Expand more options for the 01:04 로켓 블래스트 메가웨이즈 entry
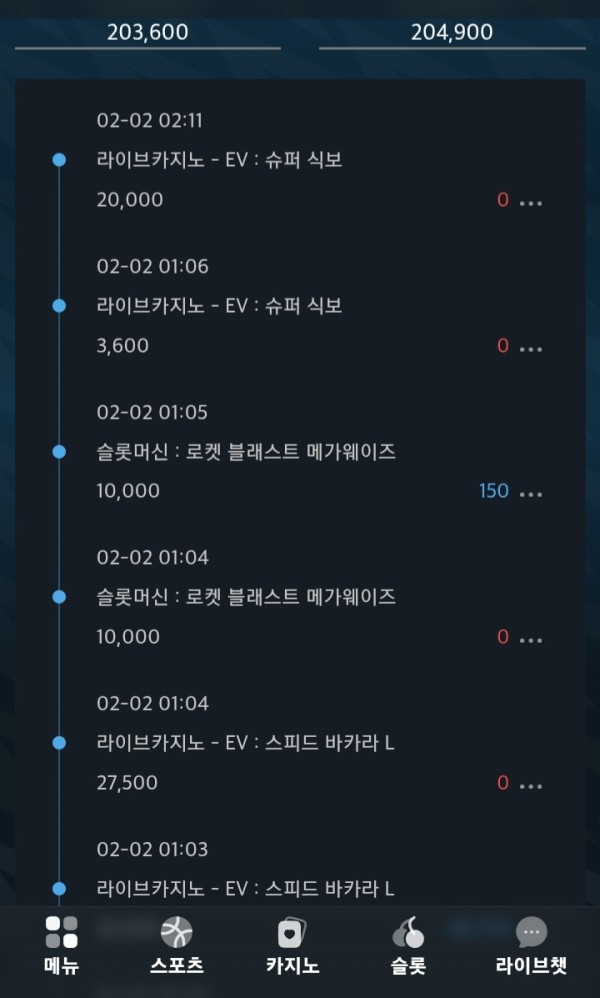Screen dimensions: 600x998 point(531,639)
